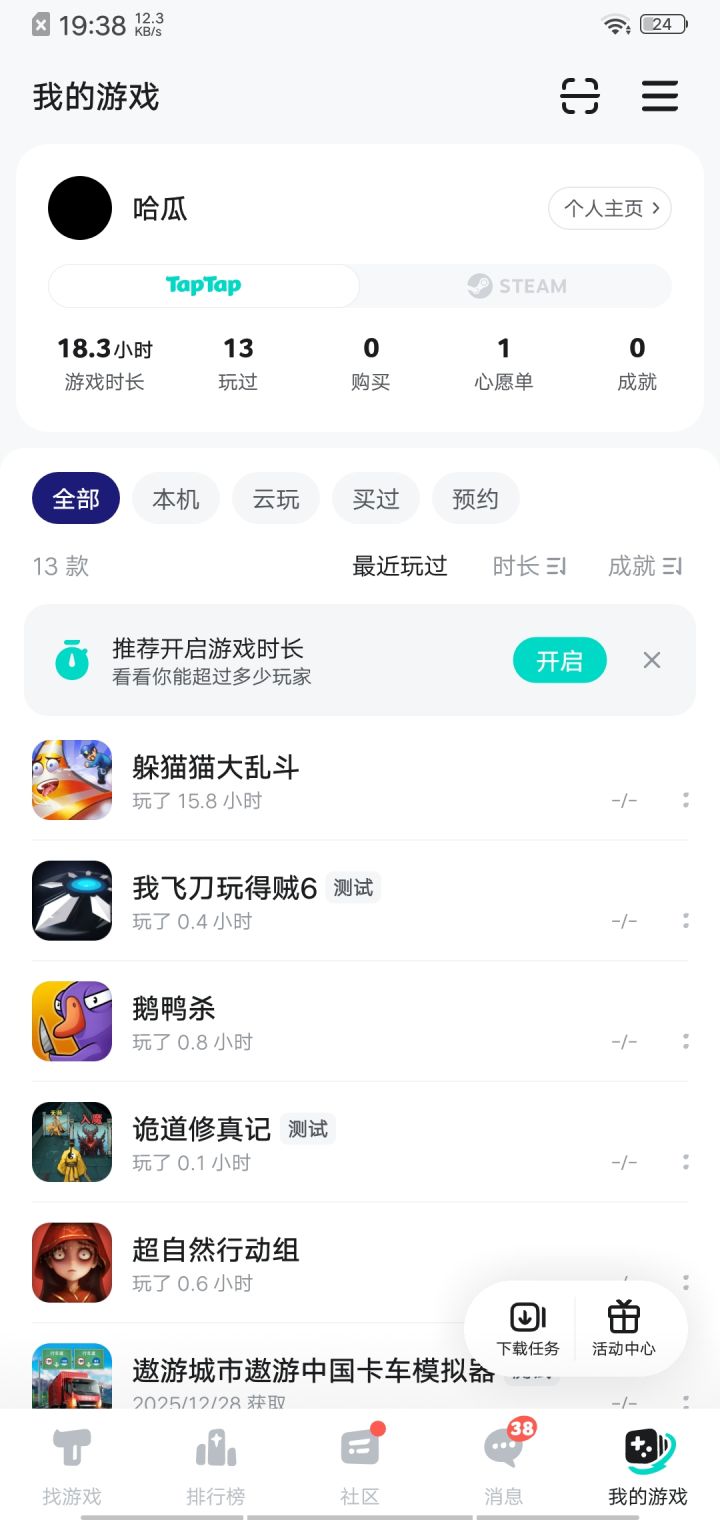
Task: Select the 买过 filter chip
Action: pyautogui.click(x=376, y=499)
